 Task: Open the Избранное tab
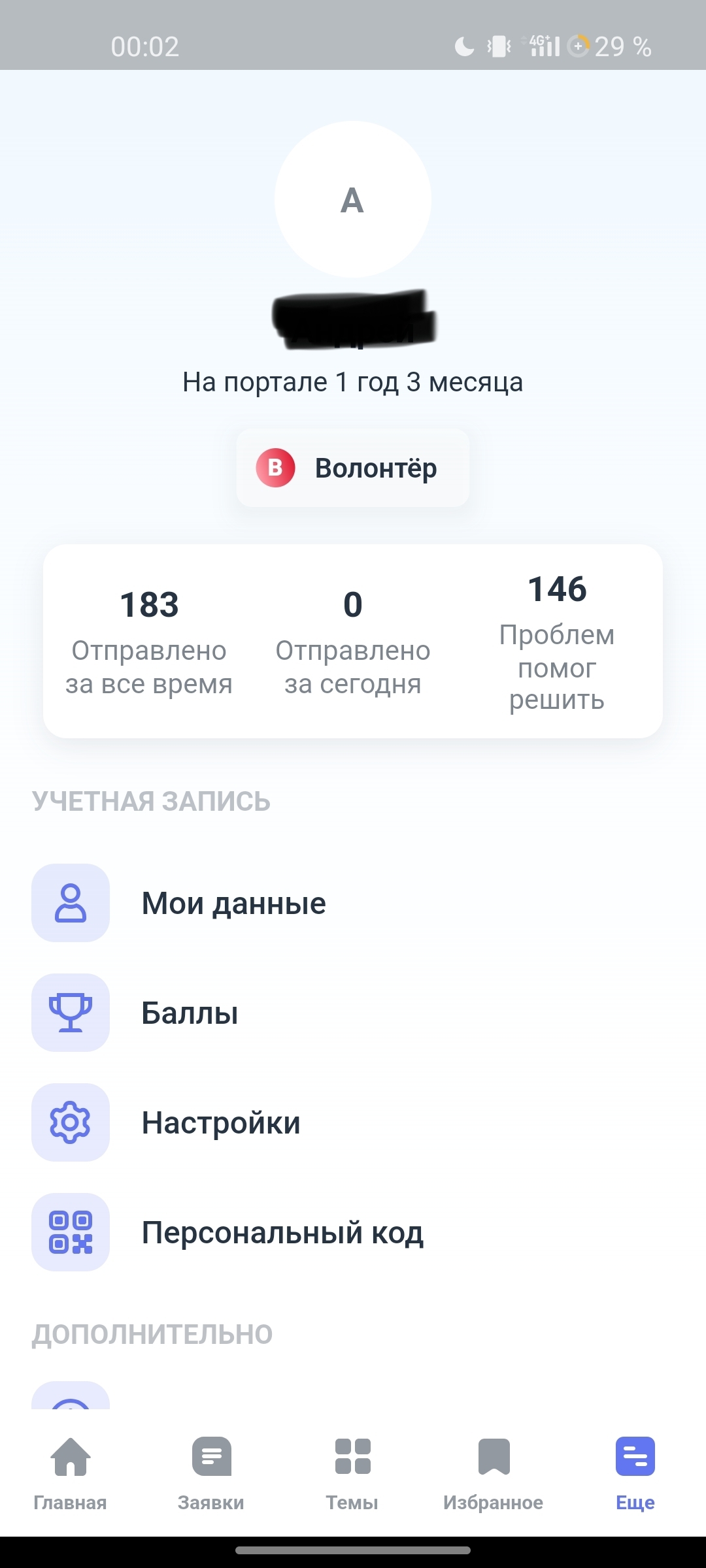494,1474
